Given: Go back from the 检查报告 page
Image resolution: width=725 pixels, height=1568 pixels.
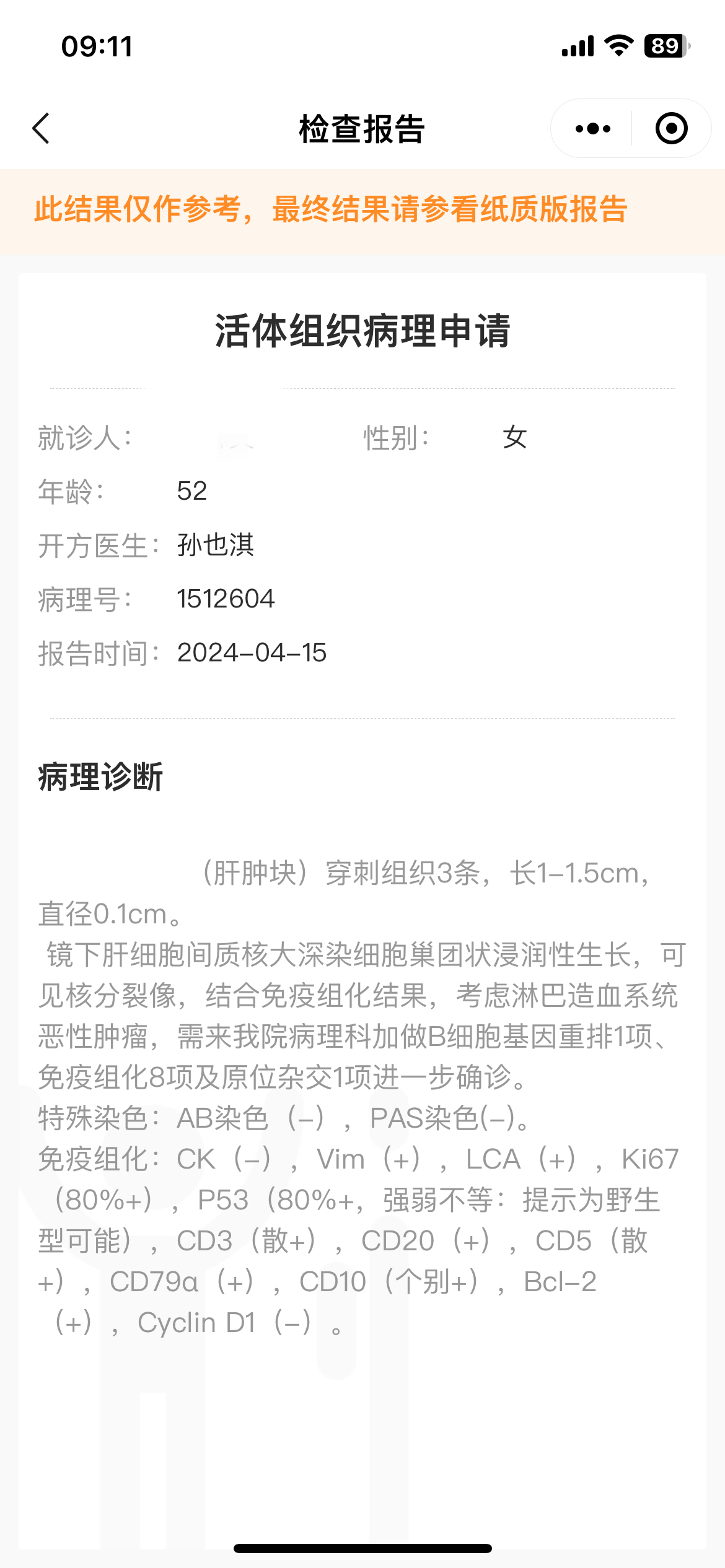Looking at the screenshot, I should pyautogui.click(x=41, y=129).
